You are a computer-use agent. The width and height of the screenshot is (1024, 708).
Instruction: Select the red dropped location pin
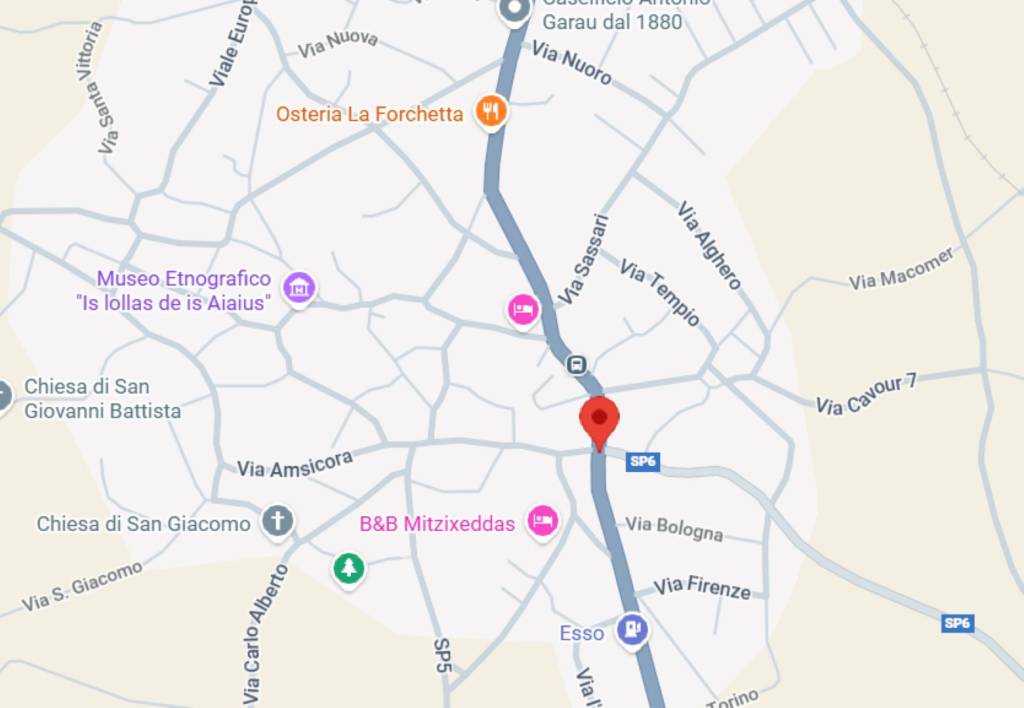[599, 418]
